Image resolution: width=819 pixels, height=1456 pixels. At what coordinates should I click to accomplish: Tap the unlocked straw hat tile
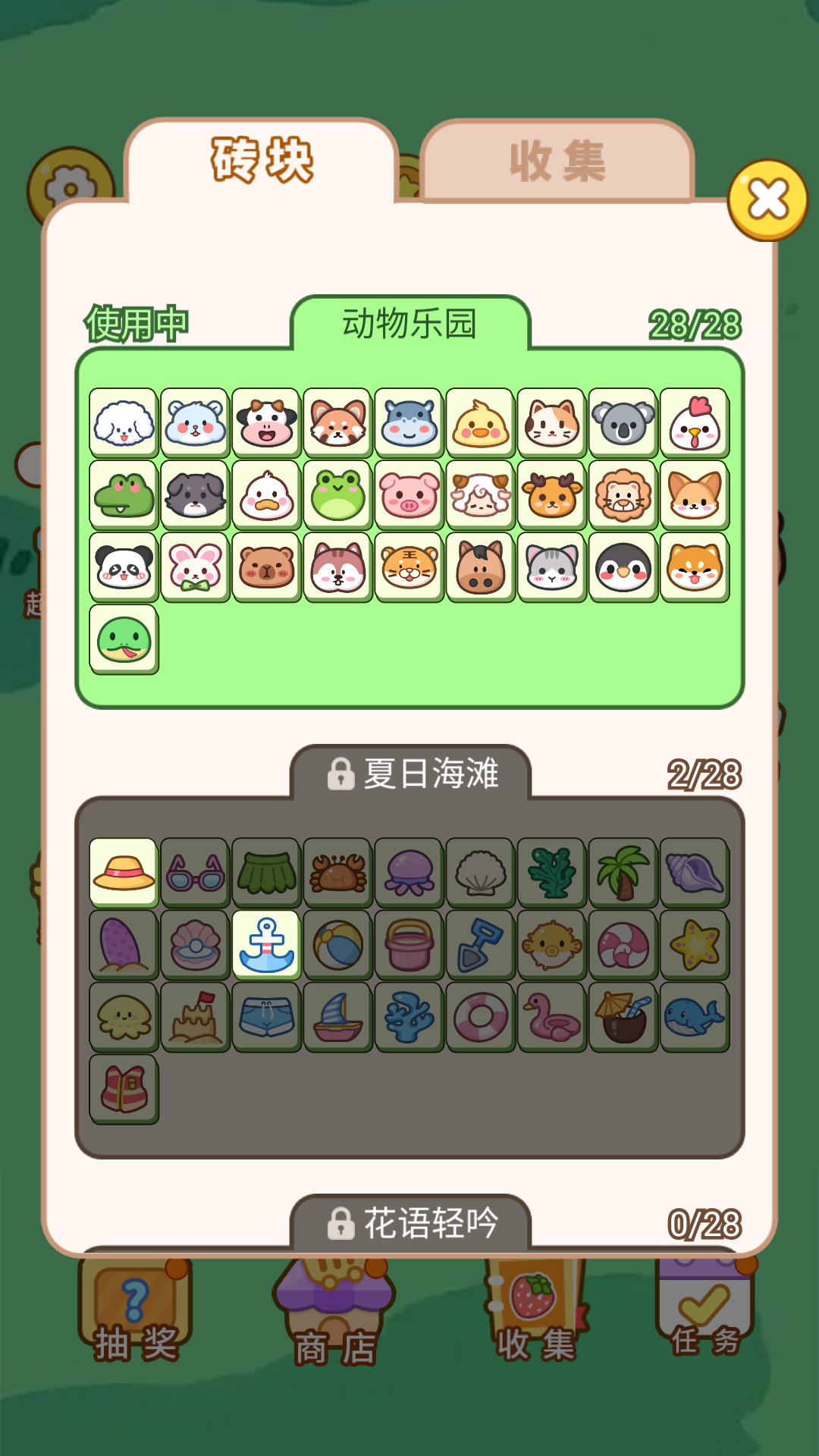pyautogui.click(x=124, y=872)
